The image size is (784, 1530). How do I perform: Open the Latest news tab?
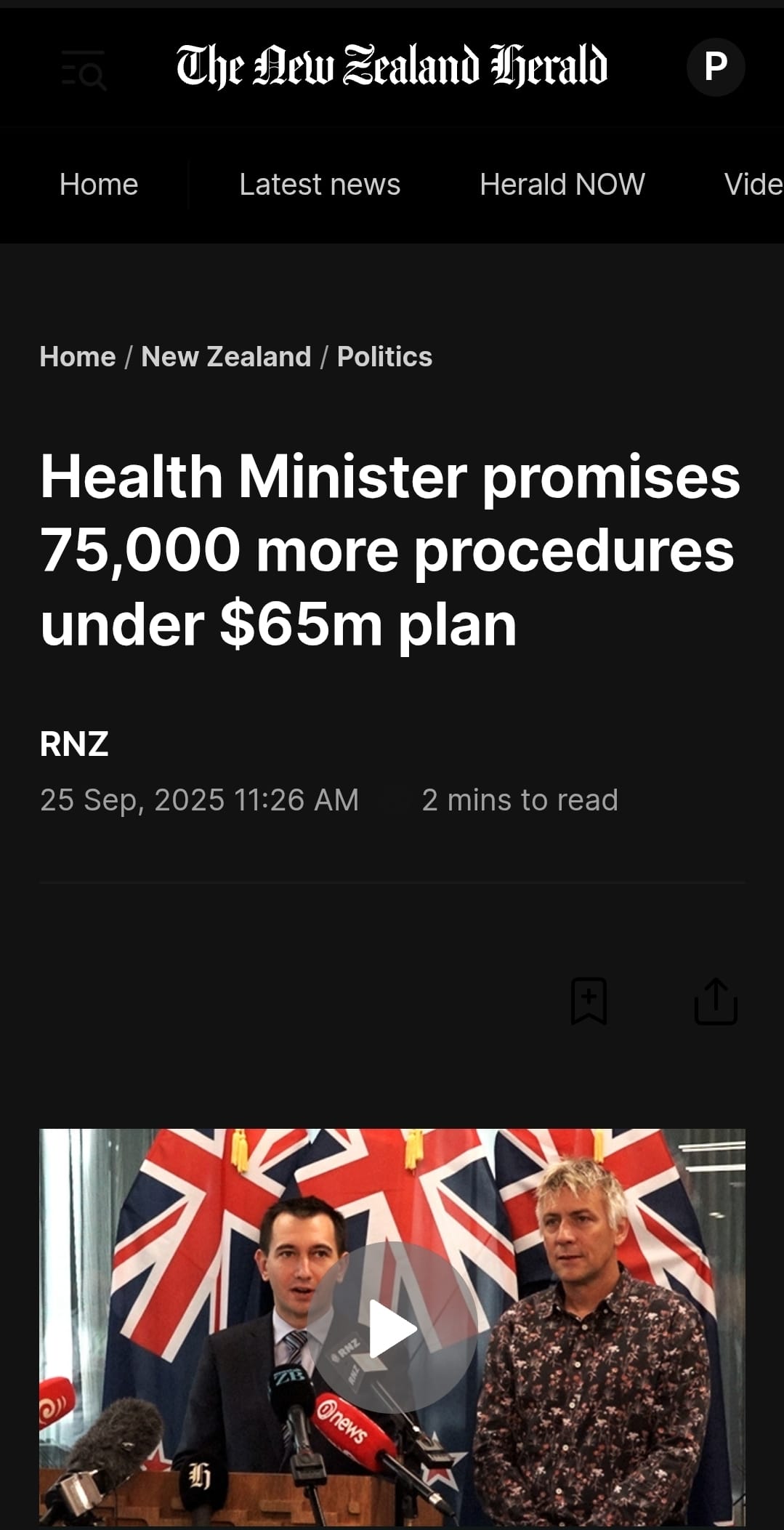[x=320, y=185]
